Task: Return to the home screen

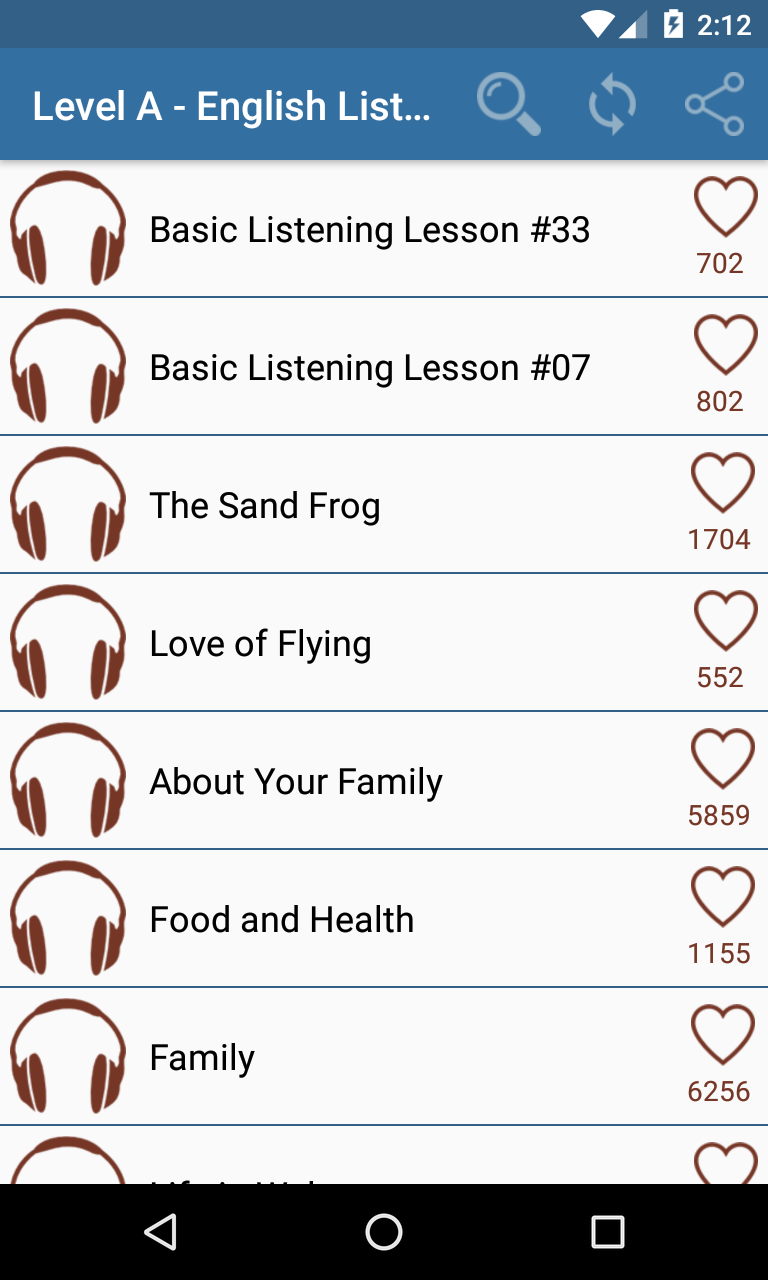Action: 384,1232
